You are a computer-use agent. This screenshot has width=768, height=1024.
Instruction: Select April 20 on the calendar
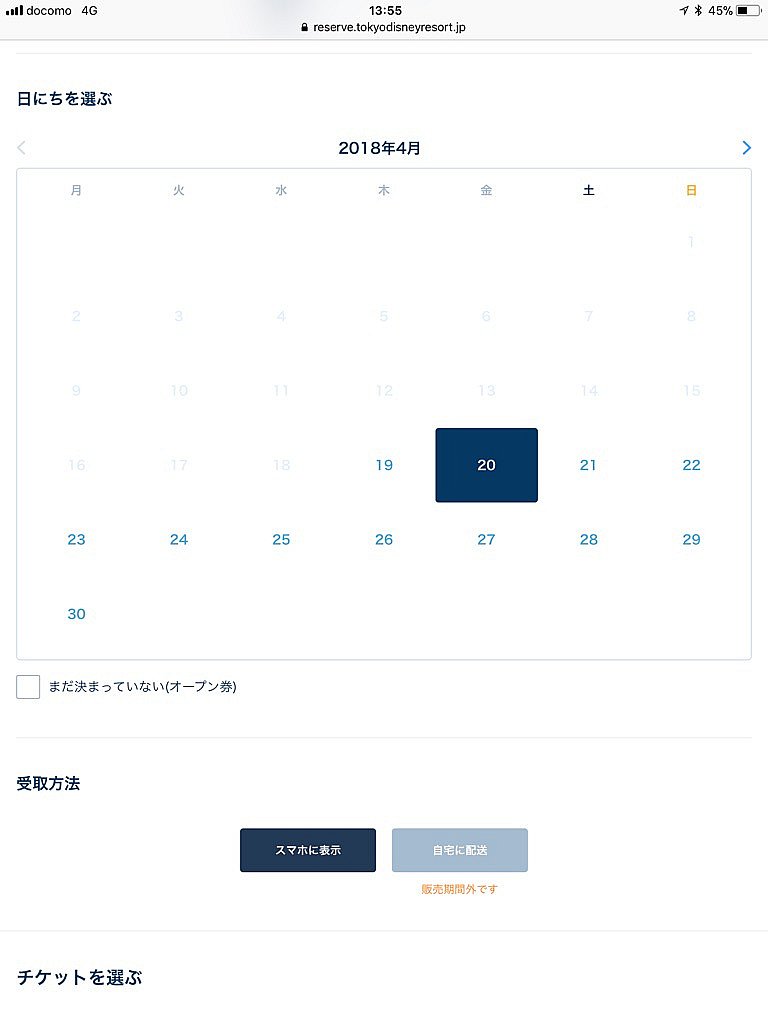[486, 465]
